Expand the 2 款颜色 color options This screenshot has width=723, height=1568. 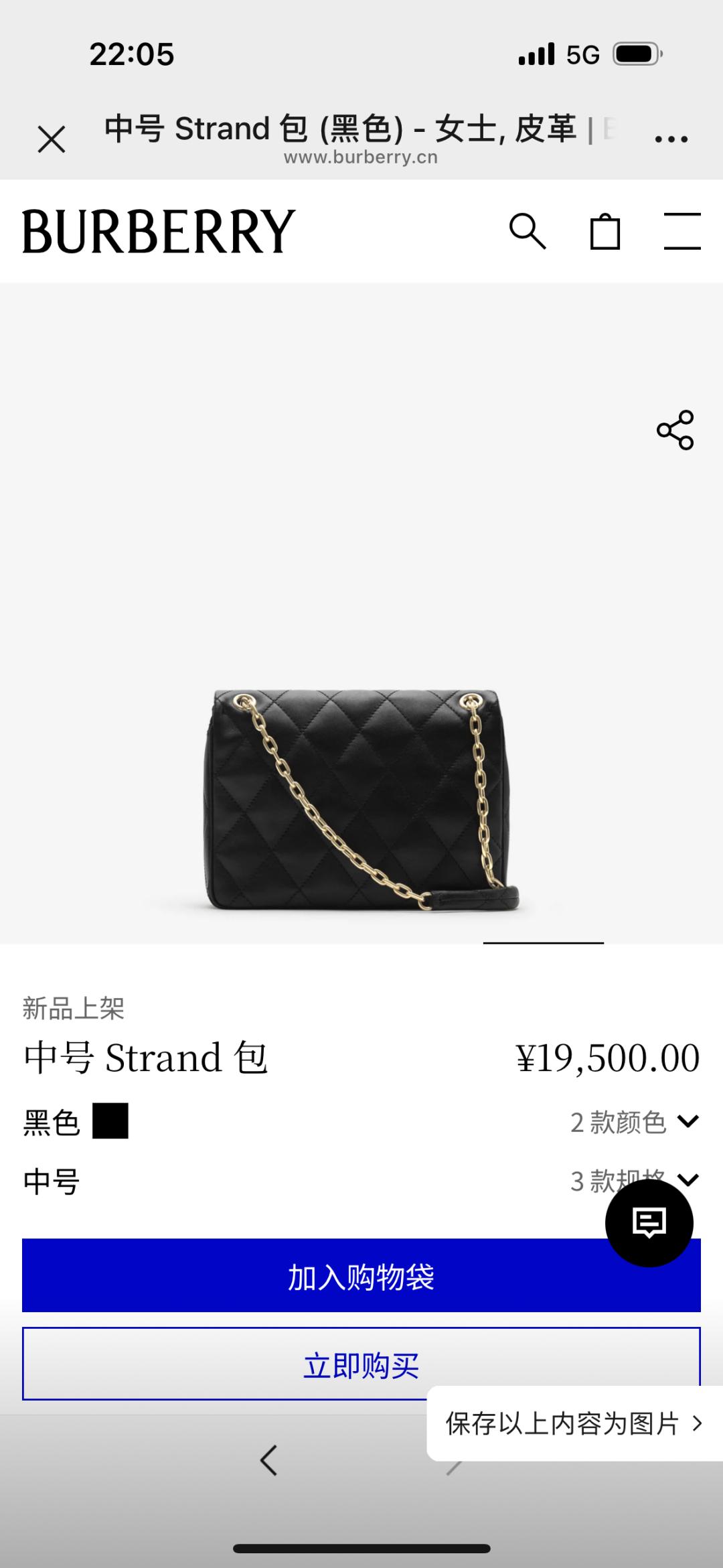tap(633, 1122)
